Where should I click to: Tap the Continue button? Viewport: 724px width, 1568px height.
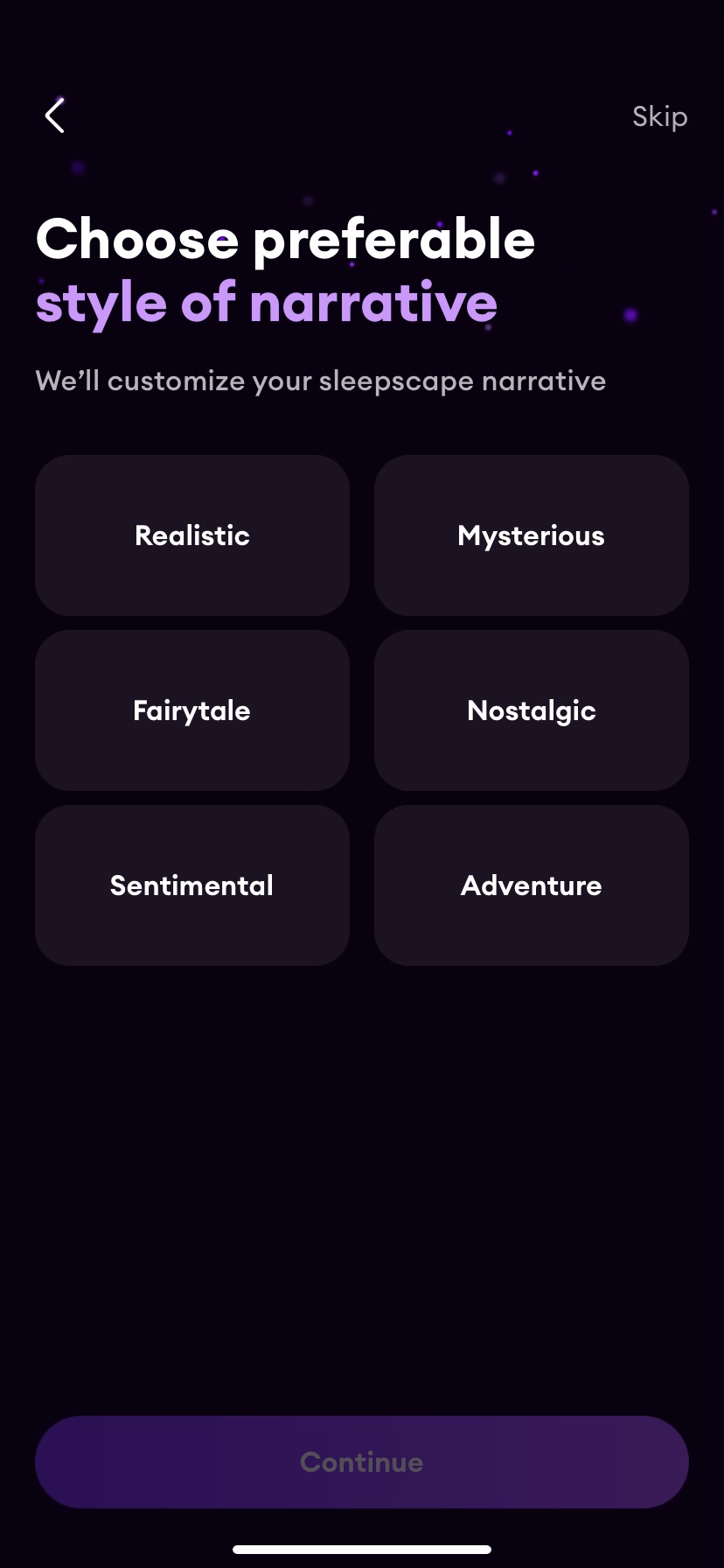click(x=362, y=1462)
